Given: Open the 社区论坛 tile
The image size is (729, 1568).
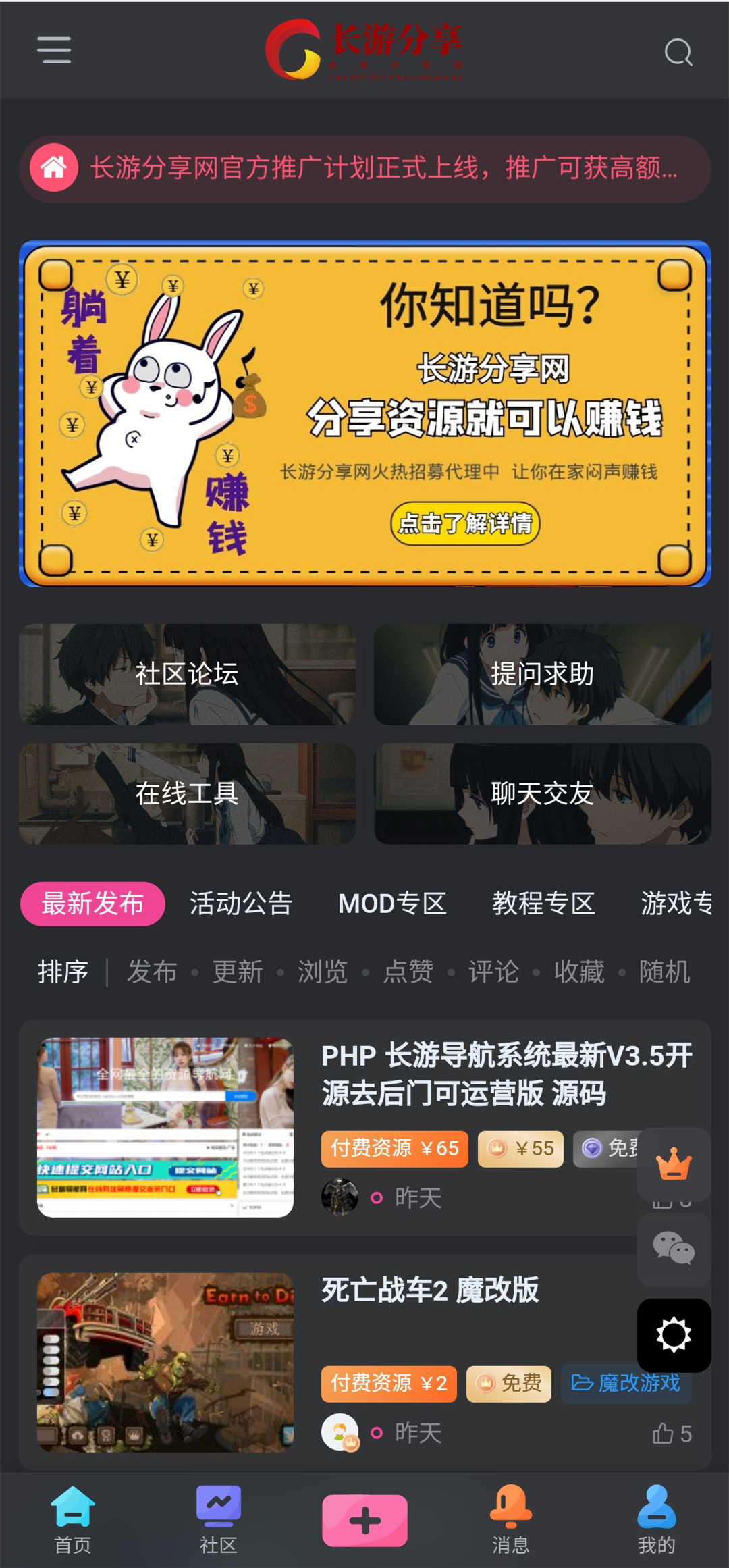Looking at the screenshot, I should (187, 674).
